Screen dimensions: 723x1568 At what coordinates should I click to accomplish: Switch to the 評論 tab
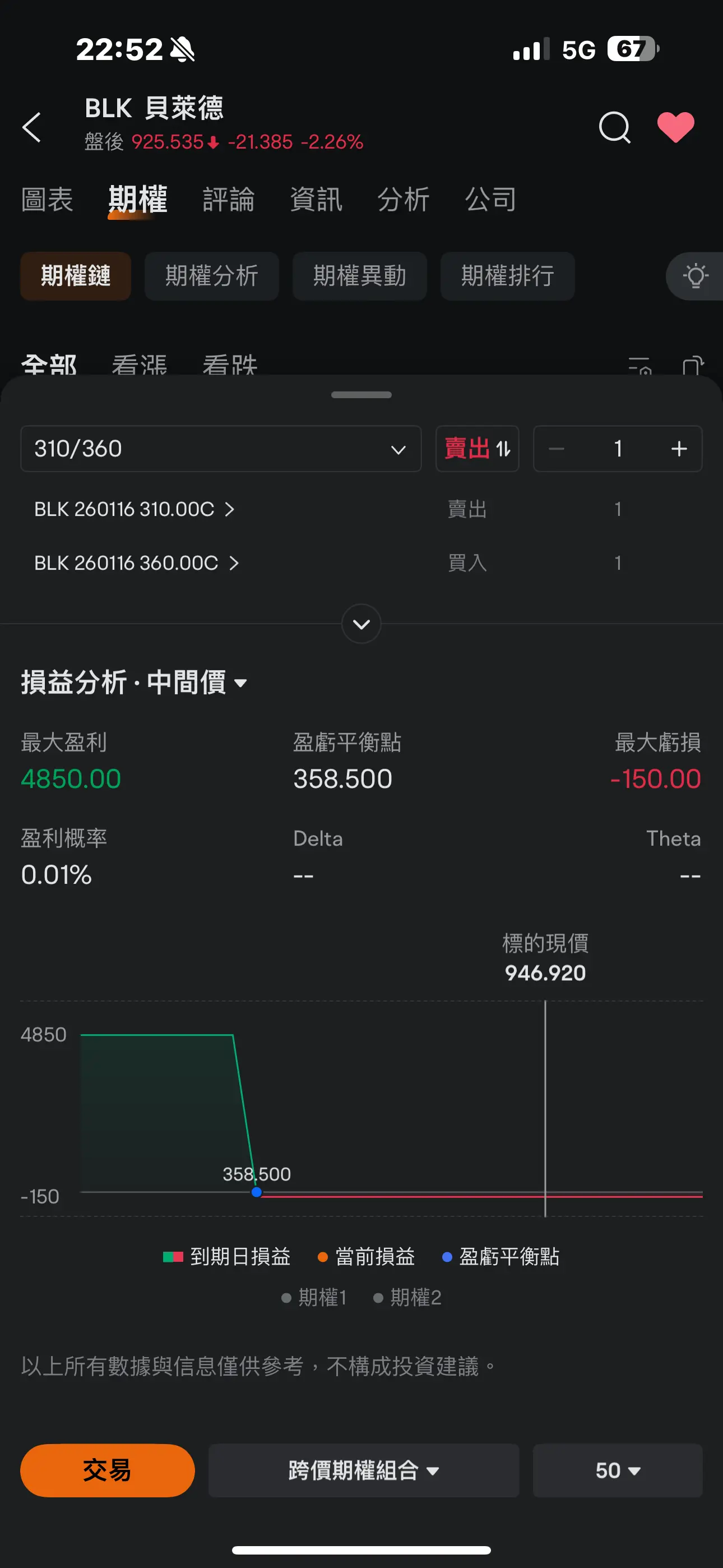(x=229, y=200)
